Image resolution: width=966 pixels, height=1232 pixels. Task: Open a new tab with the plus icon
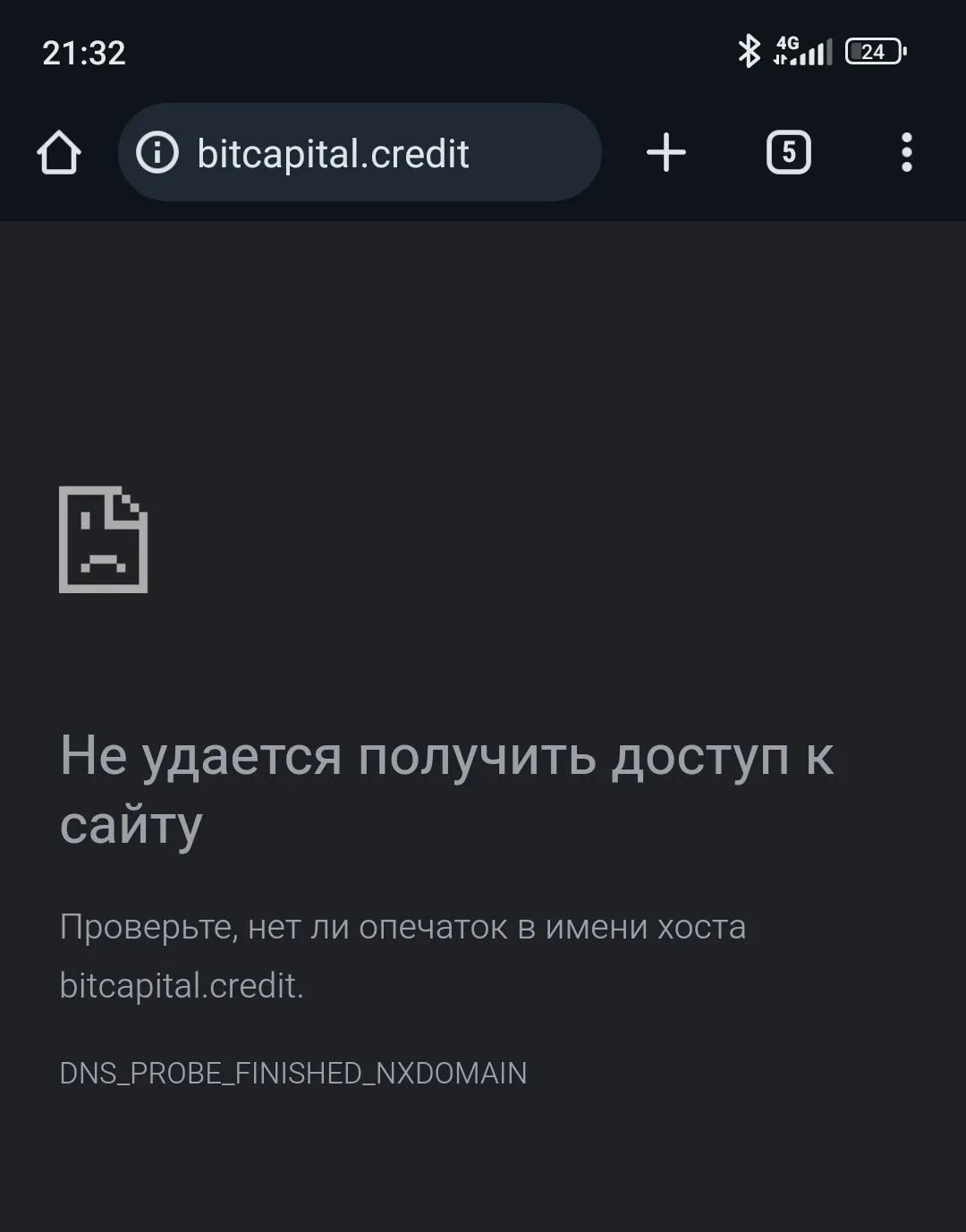pyautogui.click(x=666, y=152)
